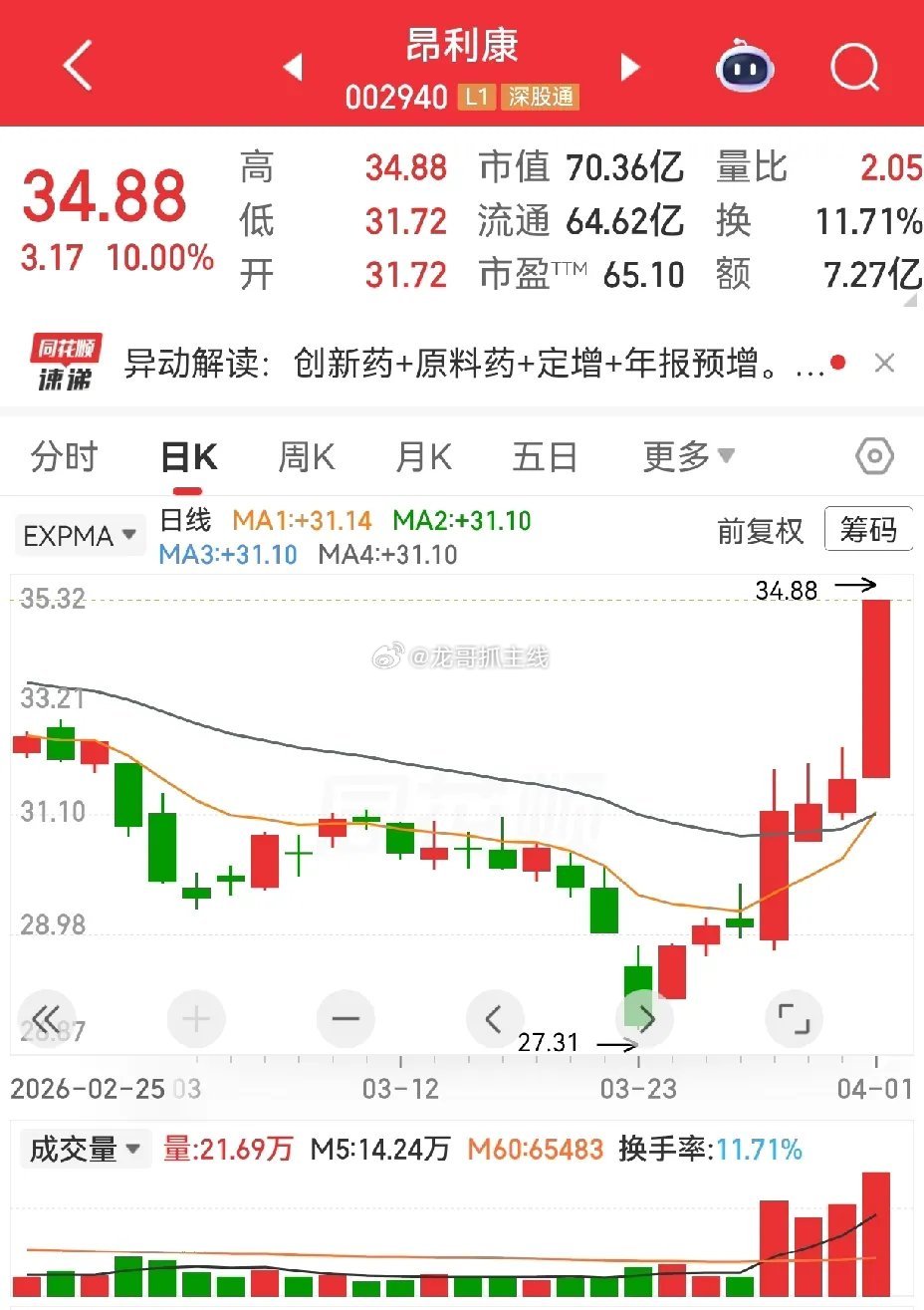Zoom out the K-line chart
The width and height of the screenshot is (924, 1310).
coord(345,1019)
